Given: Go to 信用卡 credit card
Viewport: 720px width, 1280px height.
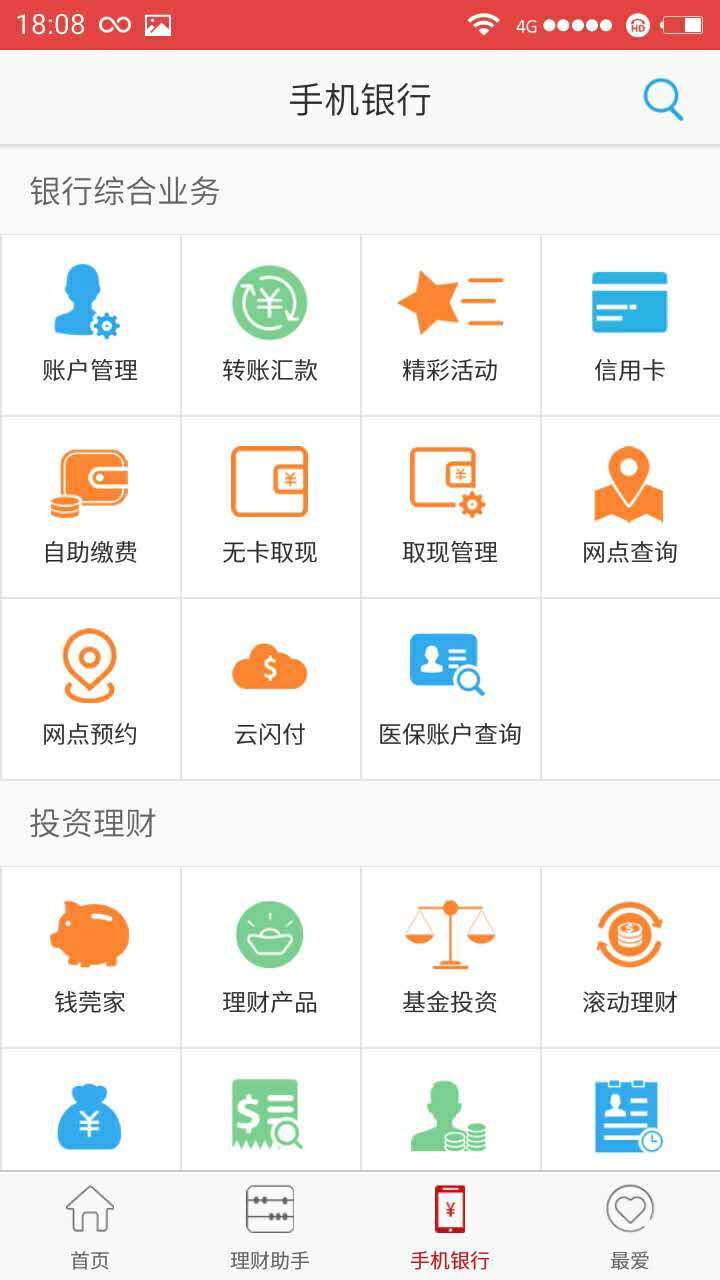Looking at the screenshot, I should tap(630, 325).
